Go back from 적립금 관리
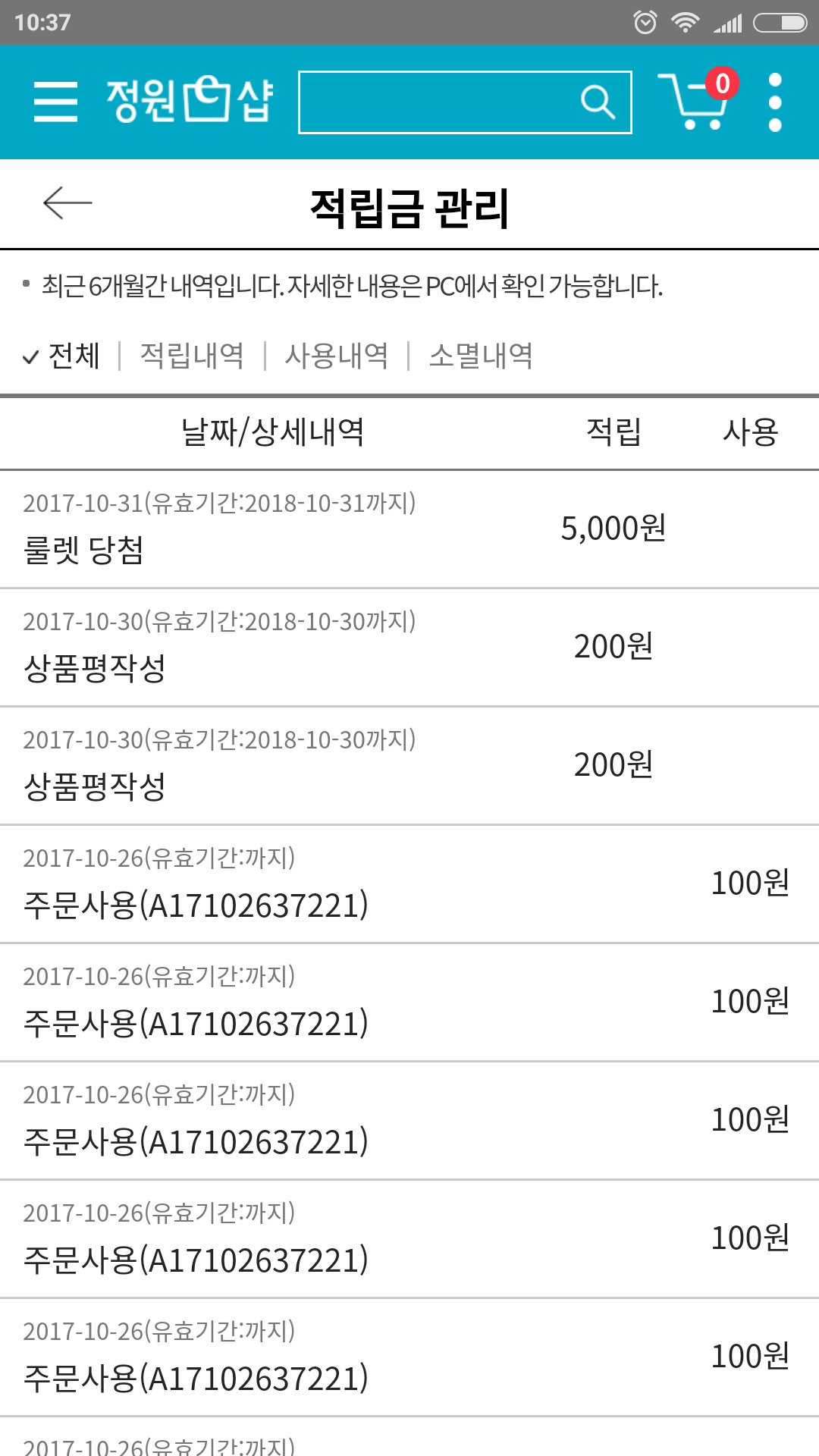The width and height of the screenshot is (819, 1456). pyautogui.click(x=67, y=203)
